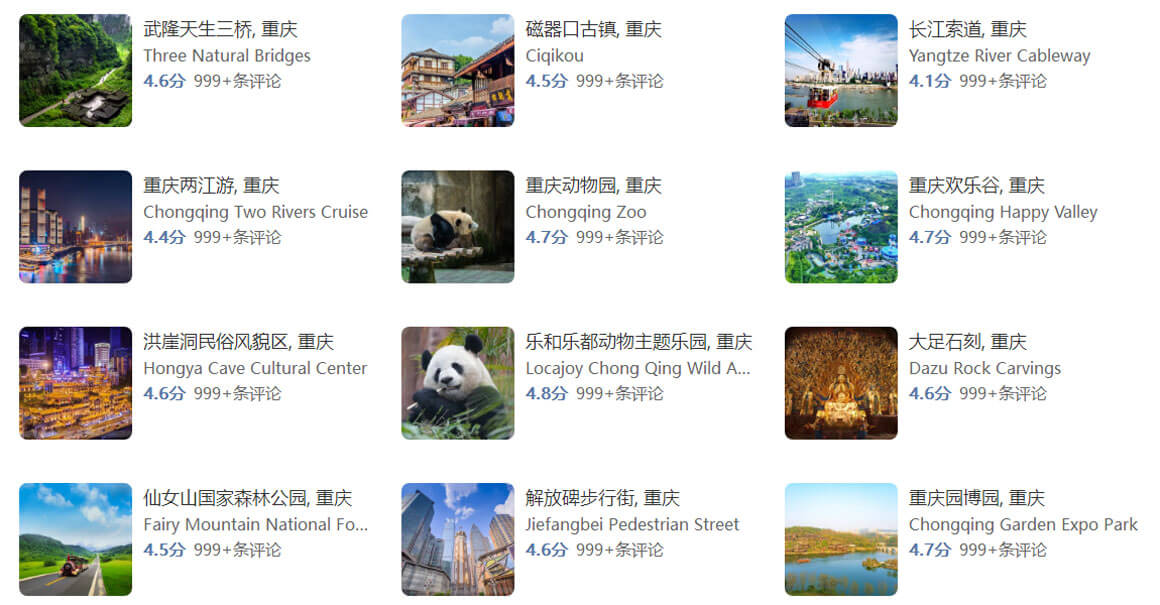Image resolution: width=1160 pixels, height=605 pixels.
Task: View Chongqing Garden Expo Park
Action: [x=1022, y=524]
